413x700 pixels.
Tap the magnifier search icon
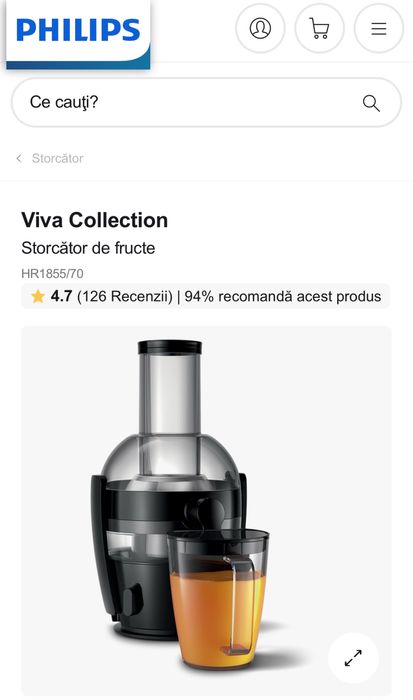pyautogui.click(x=371, y=103)
